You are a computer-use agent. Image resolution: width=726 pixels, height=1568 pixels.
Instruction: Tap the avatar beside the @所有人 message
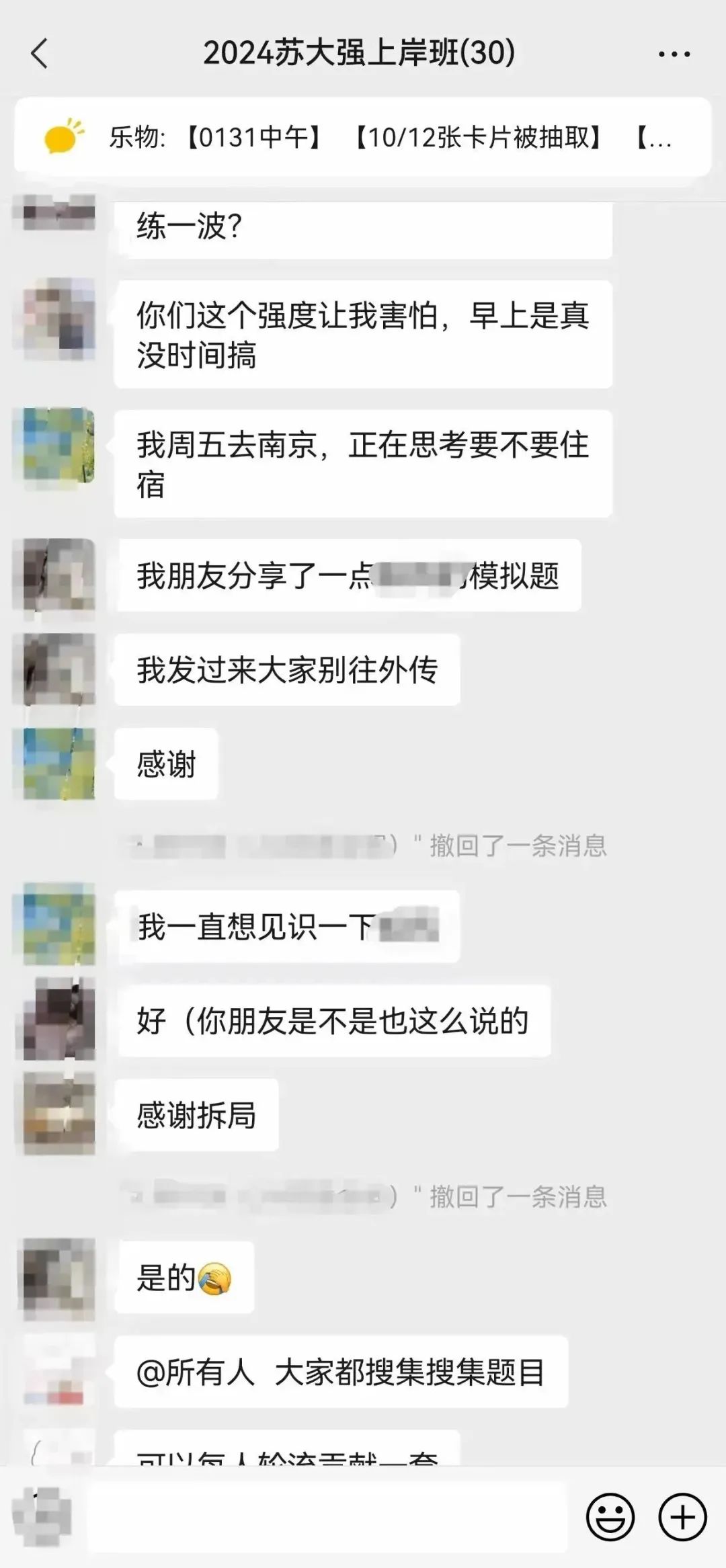point(59,1371)
